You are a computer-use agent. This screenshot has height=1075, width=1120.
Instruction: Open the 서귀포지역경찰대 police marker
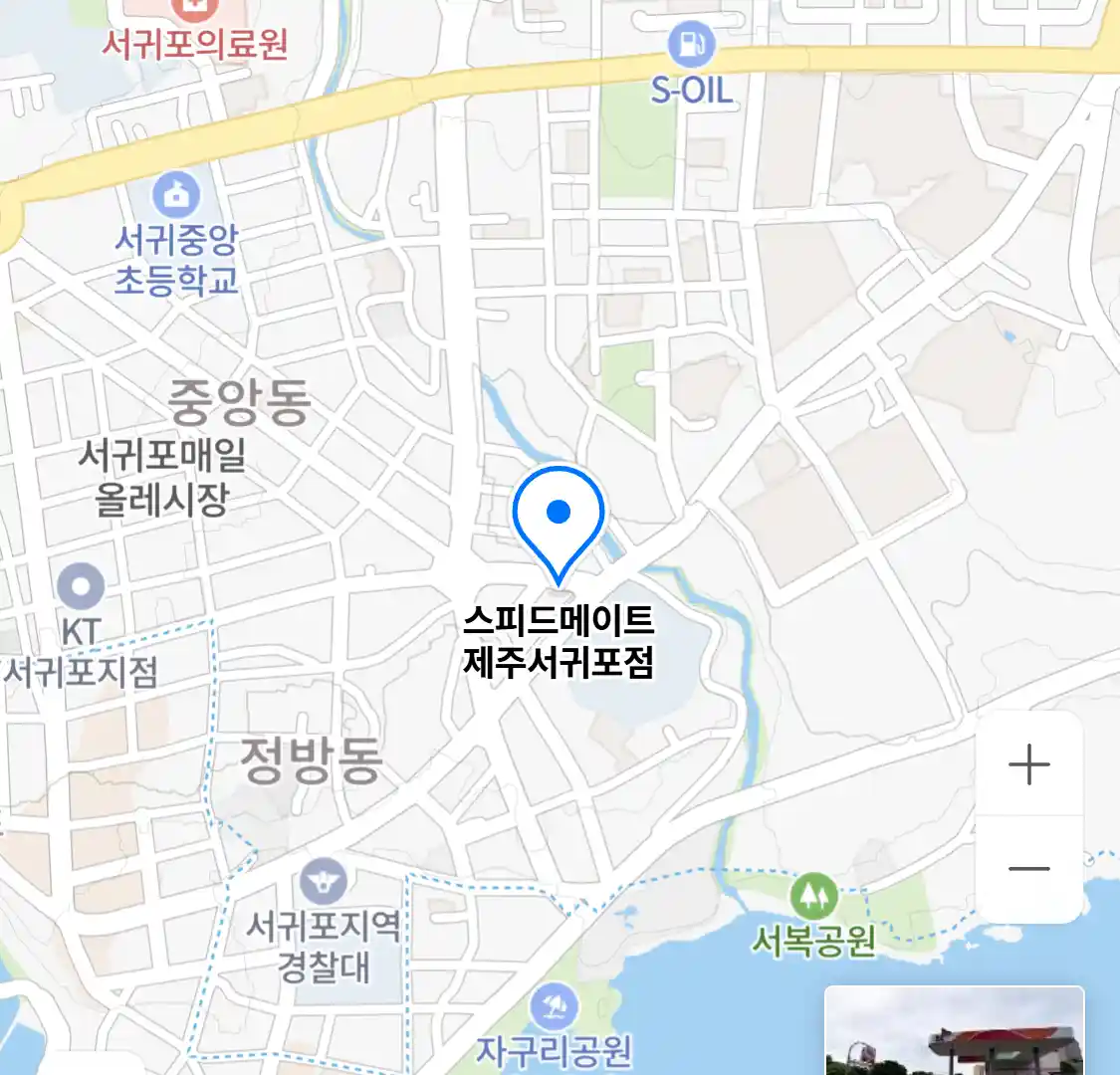point(324,882)
